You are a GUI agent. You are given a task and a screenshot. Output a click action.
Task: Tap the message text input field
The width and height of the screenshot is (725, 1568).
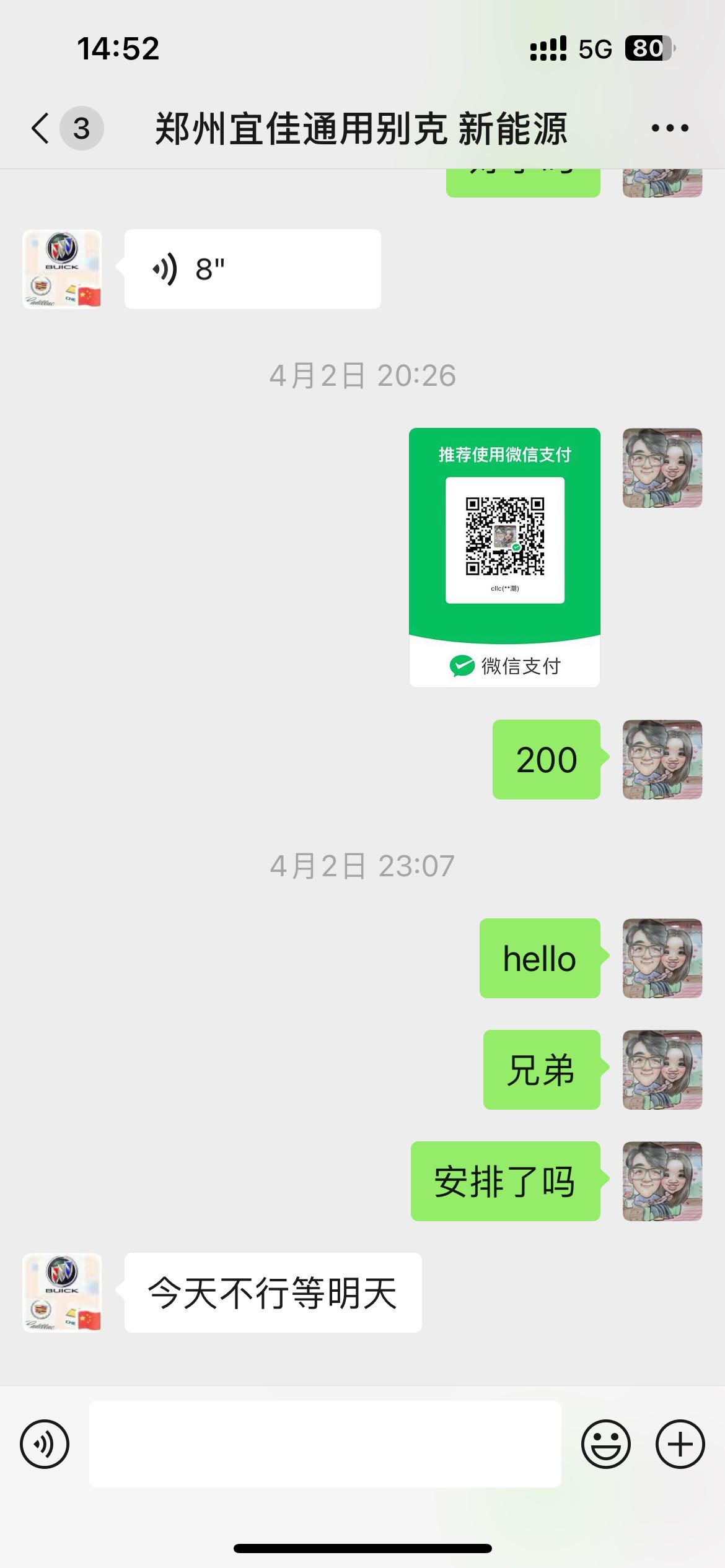click(325, 1444)
